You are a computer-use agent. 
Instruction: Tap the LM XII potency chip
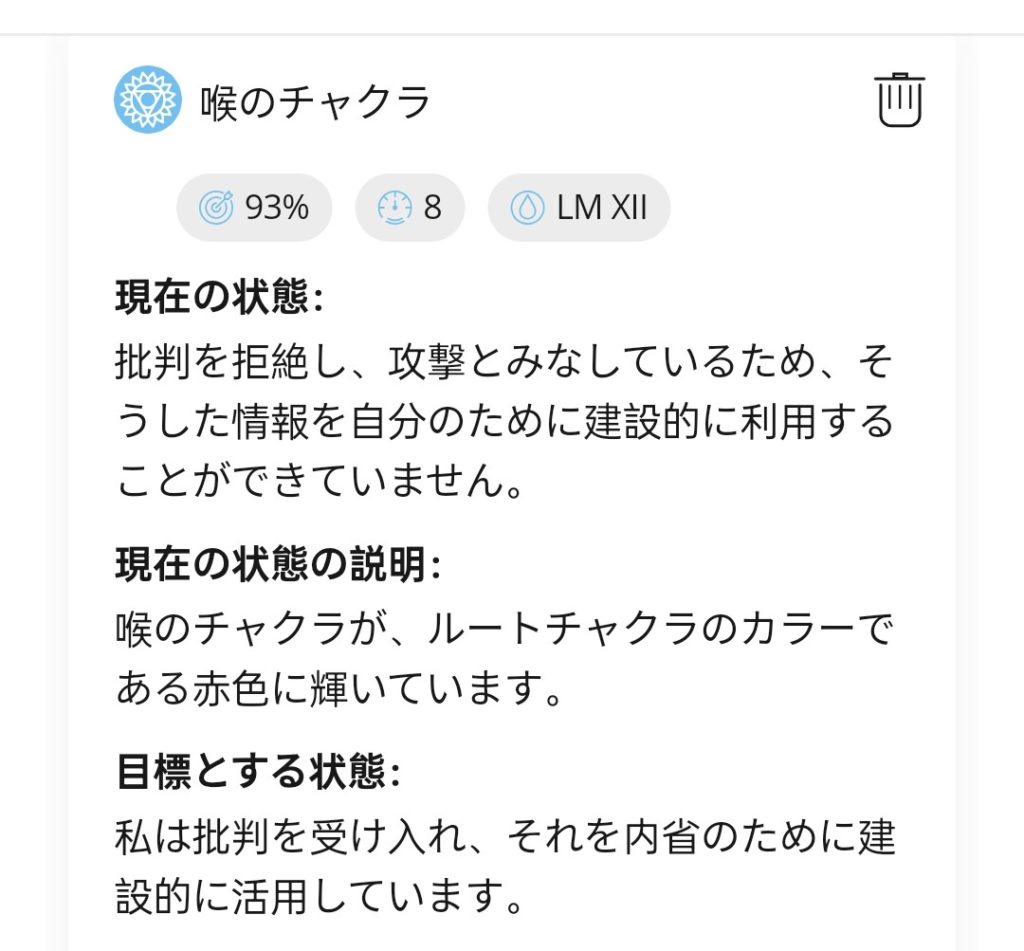click(578, 208)
